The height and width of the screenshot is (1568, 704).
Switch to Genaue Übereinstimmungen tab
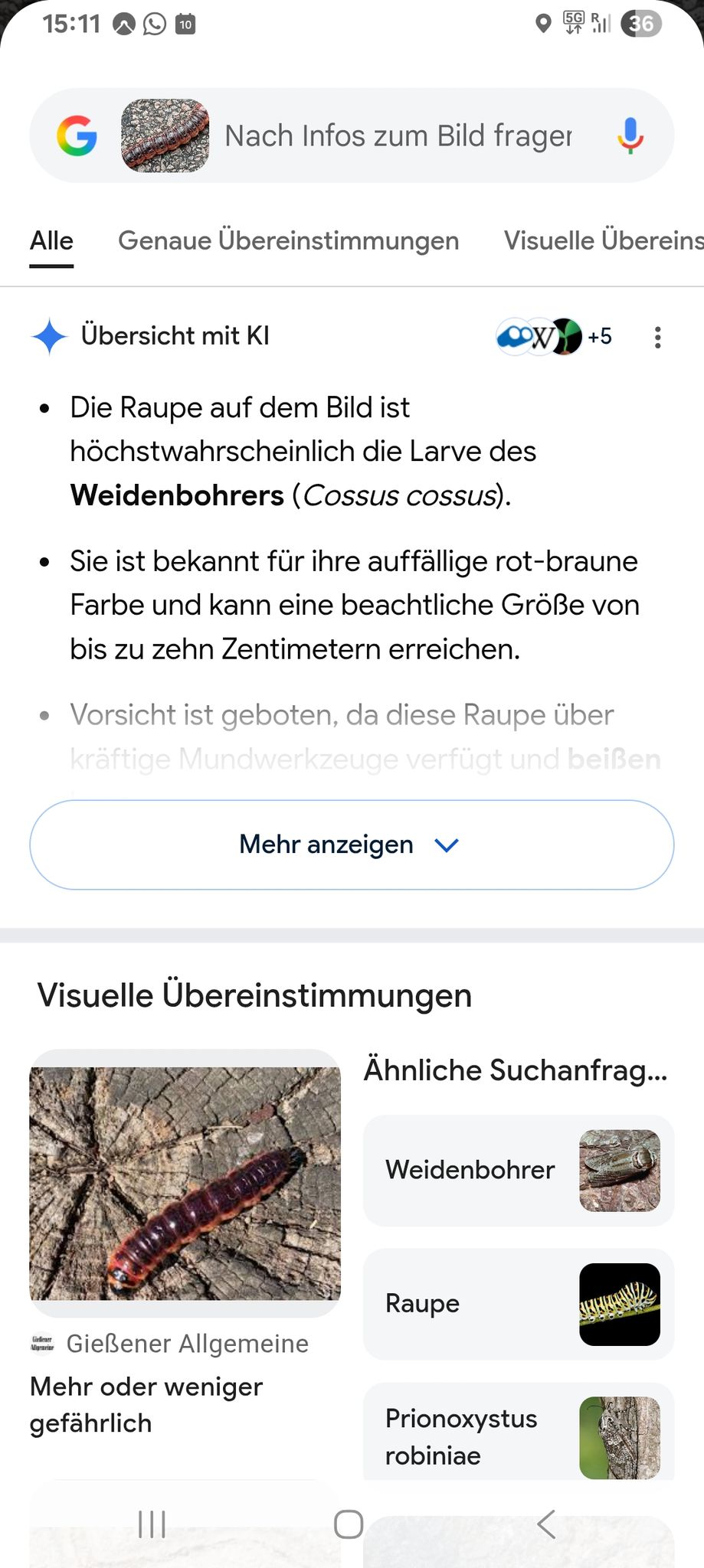click(x=289, y=240)
